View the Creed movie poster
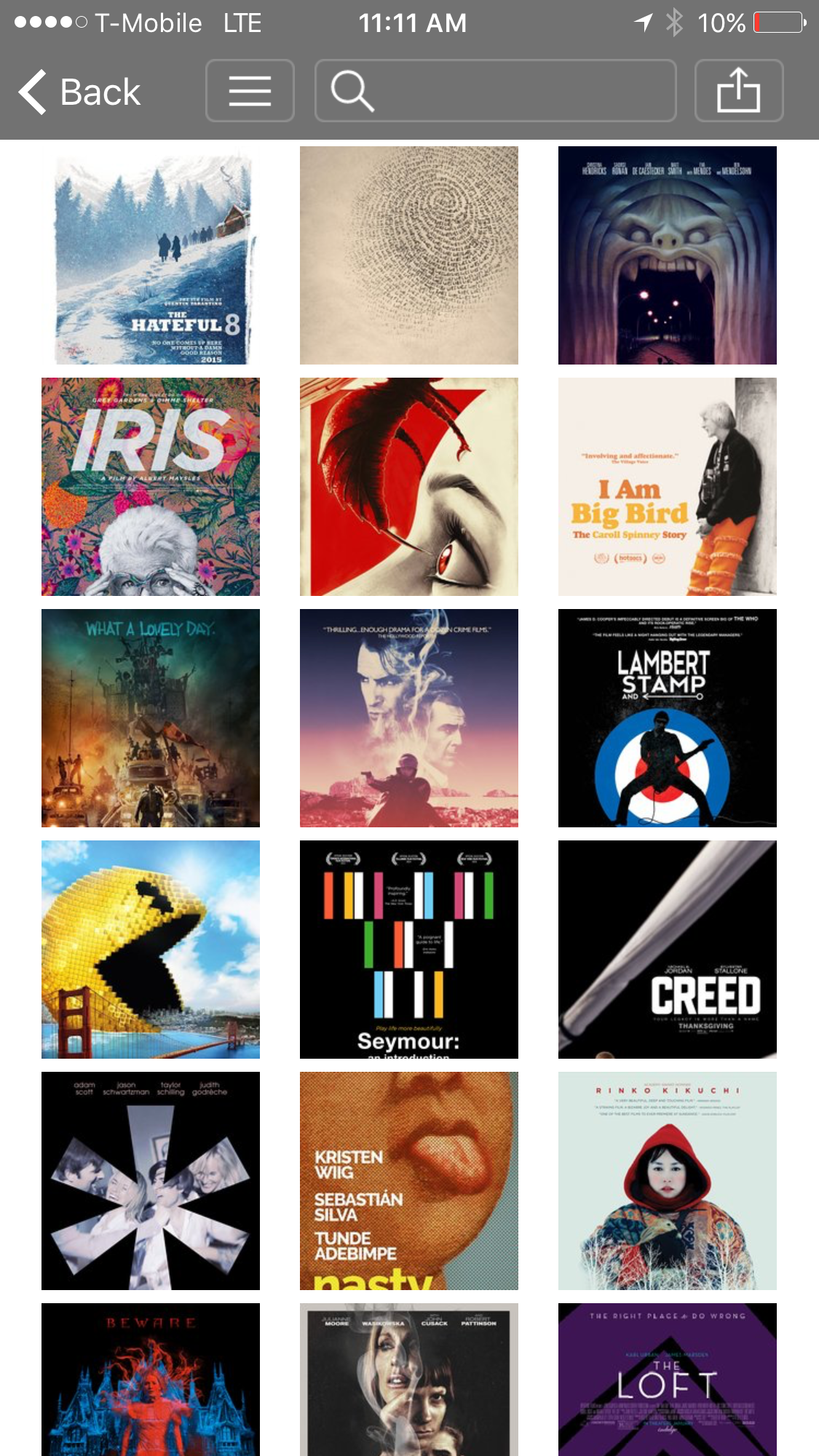 667,950
